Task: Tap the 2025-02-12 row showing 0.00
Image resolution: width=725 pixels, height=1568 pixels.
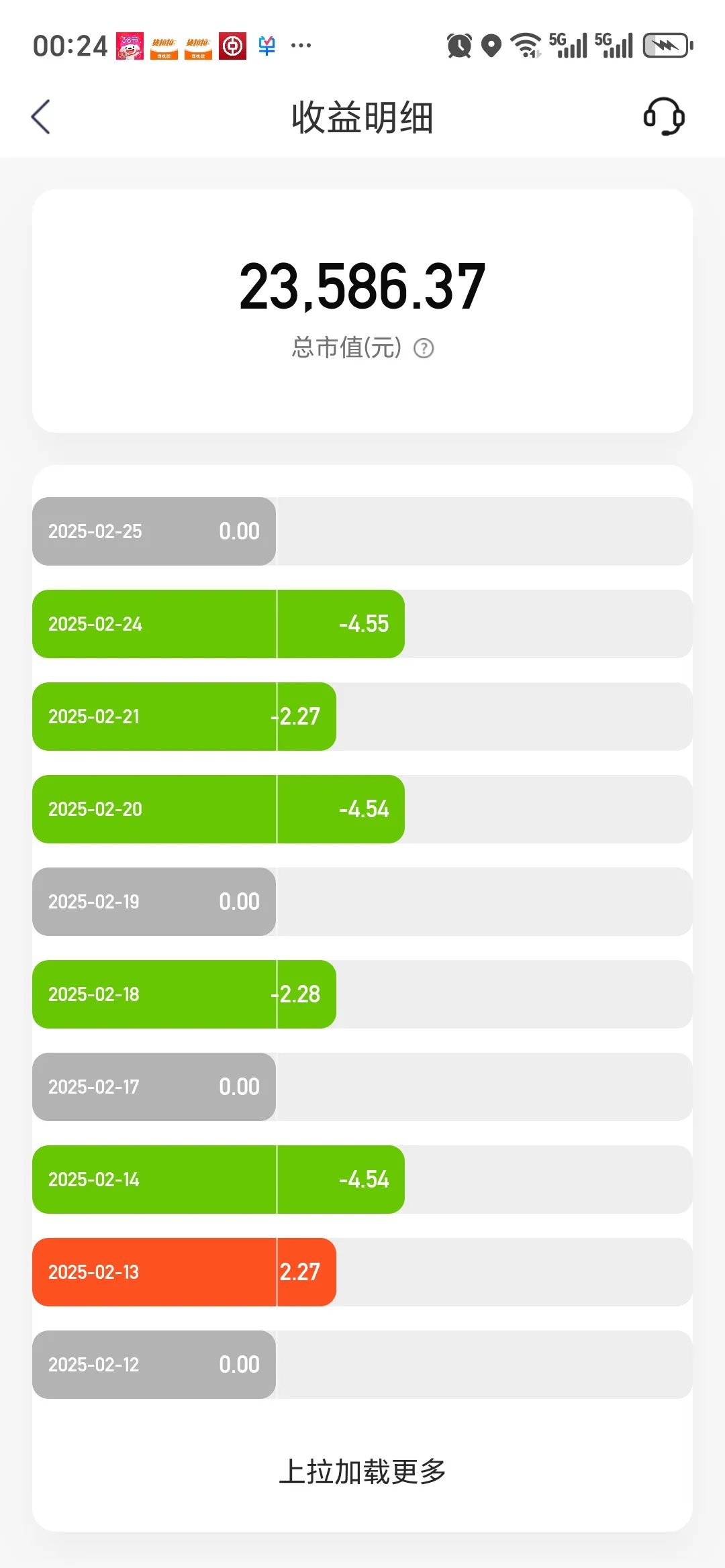Action: tap(153, 1365)
